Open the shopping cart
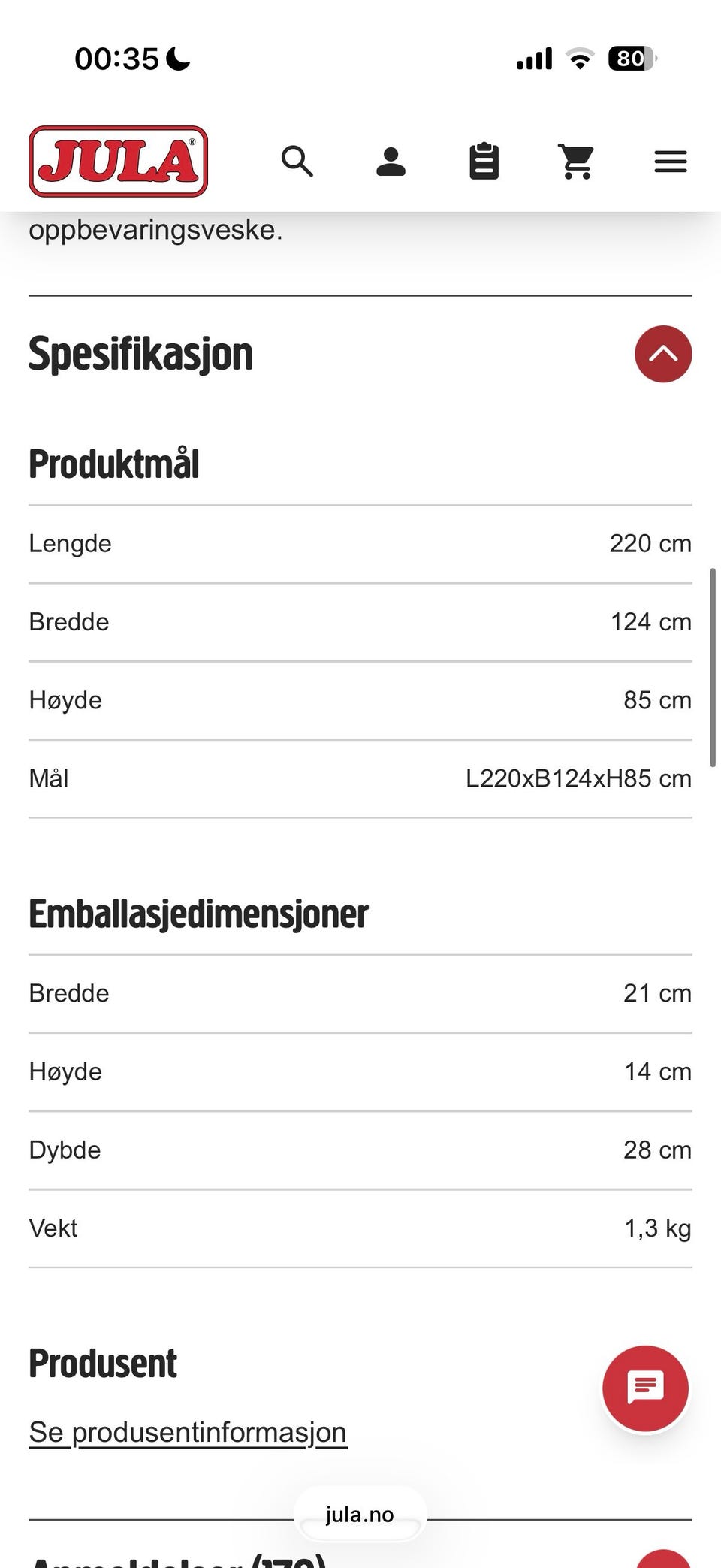This screenshot has width=721, height=1568. (576, 162)
